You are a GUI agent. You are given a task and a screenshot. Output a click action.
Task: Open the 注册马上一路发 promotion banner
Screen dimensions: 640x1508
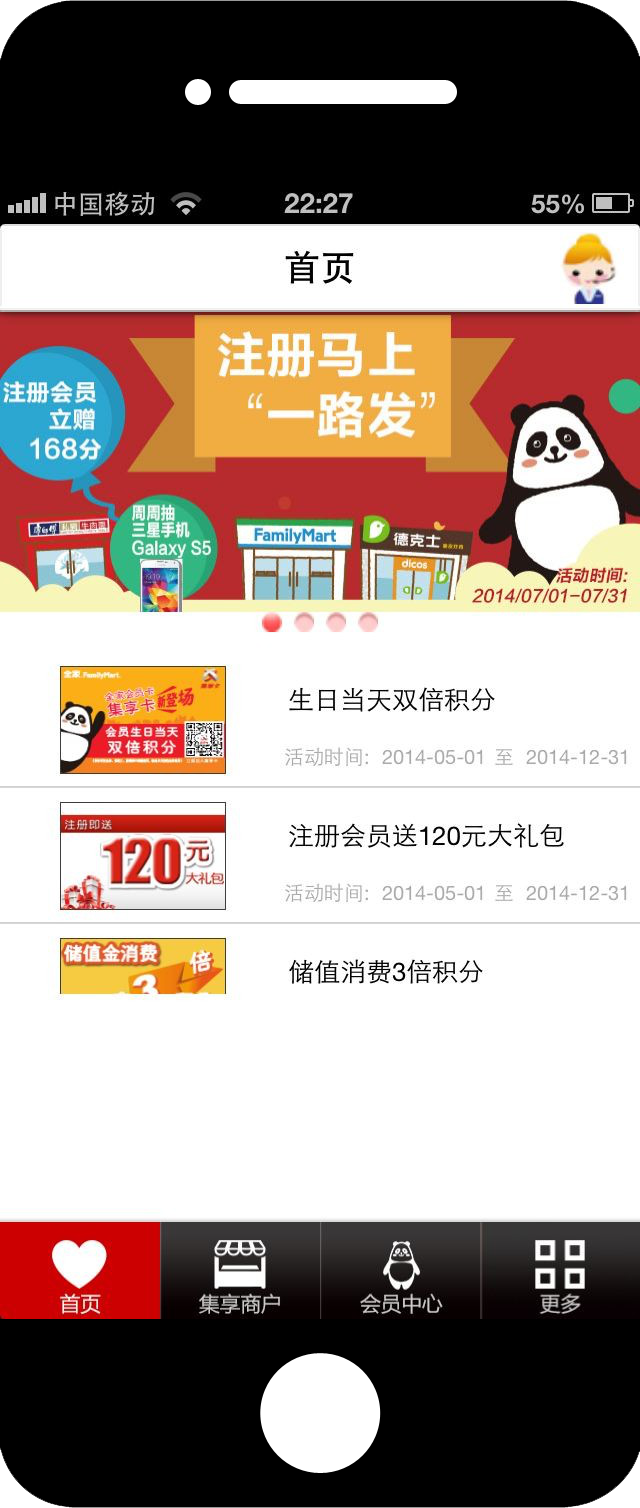pos(320,460)
